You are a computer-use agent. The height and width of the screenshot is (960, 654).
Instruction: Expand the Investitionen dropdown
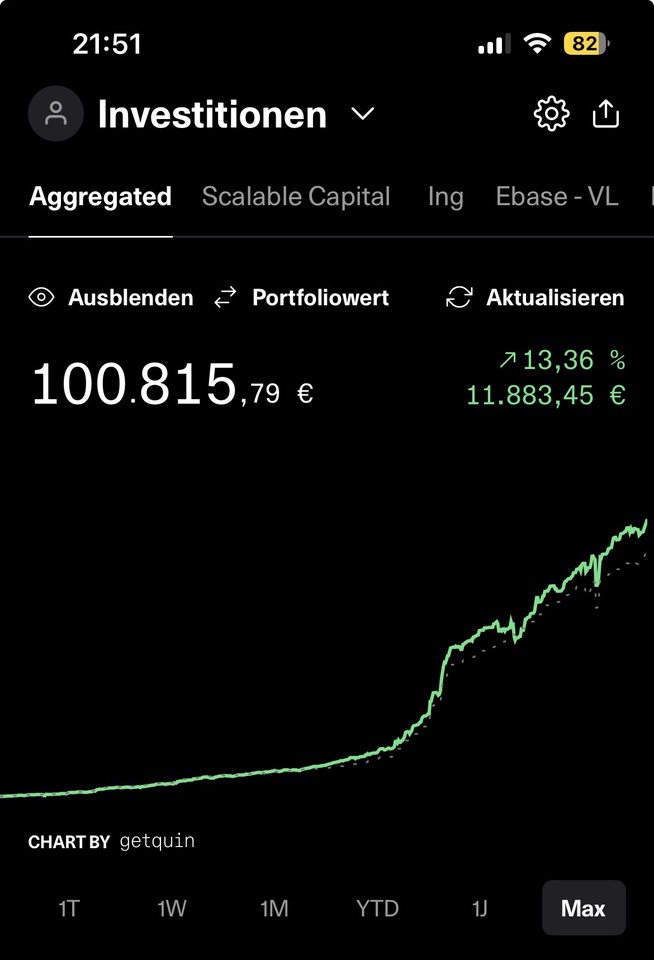tap(363, 114)
